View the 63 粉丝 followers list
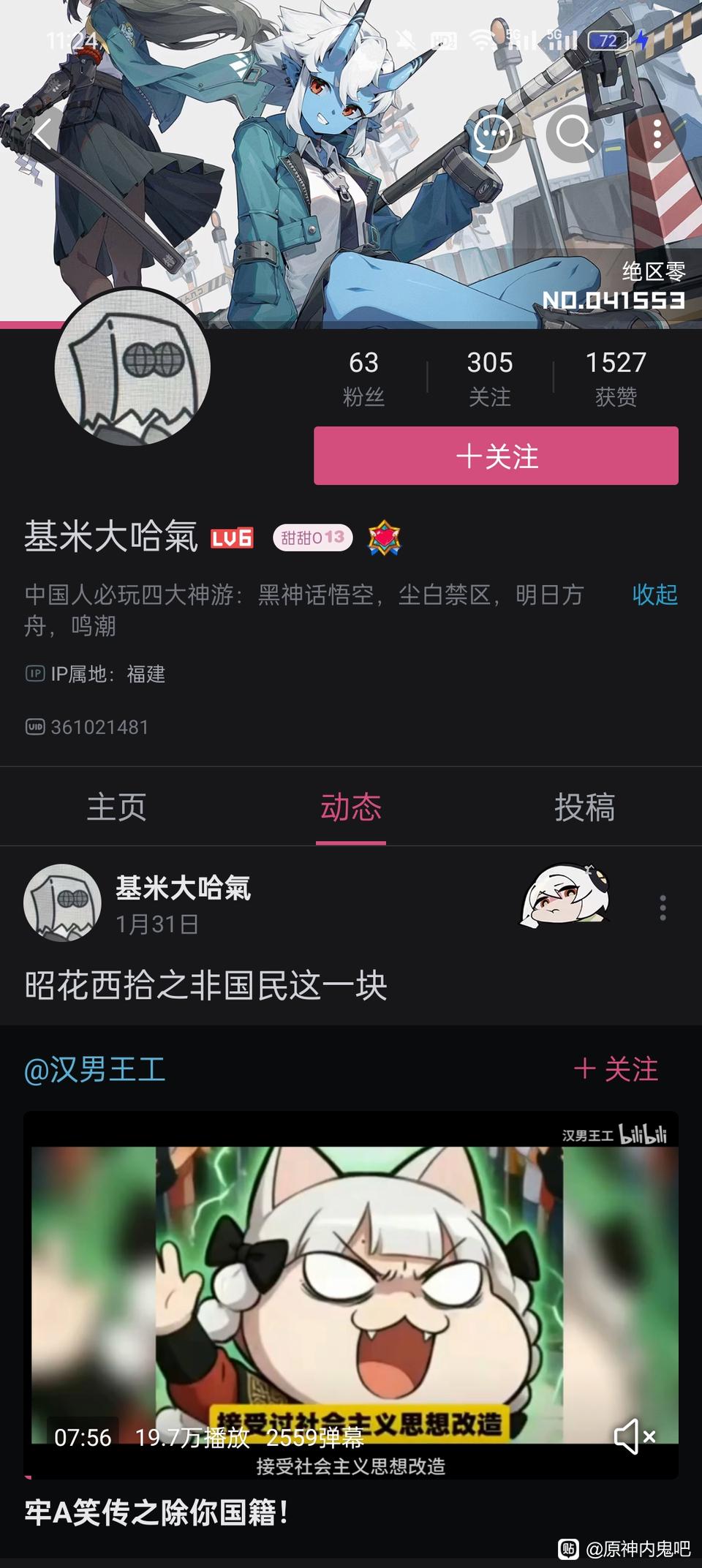This screenshot has height=1568, width=702. 363,378
